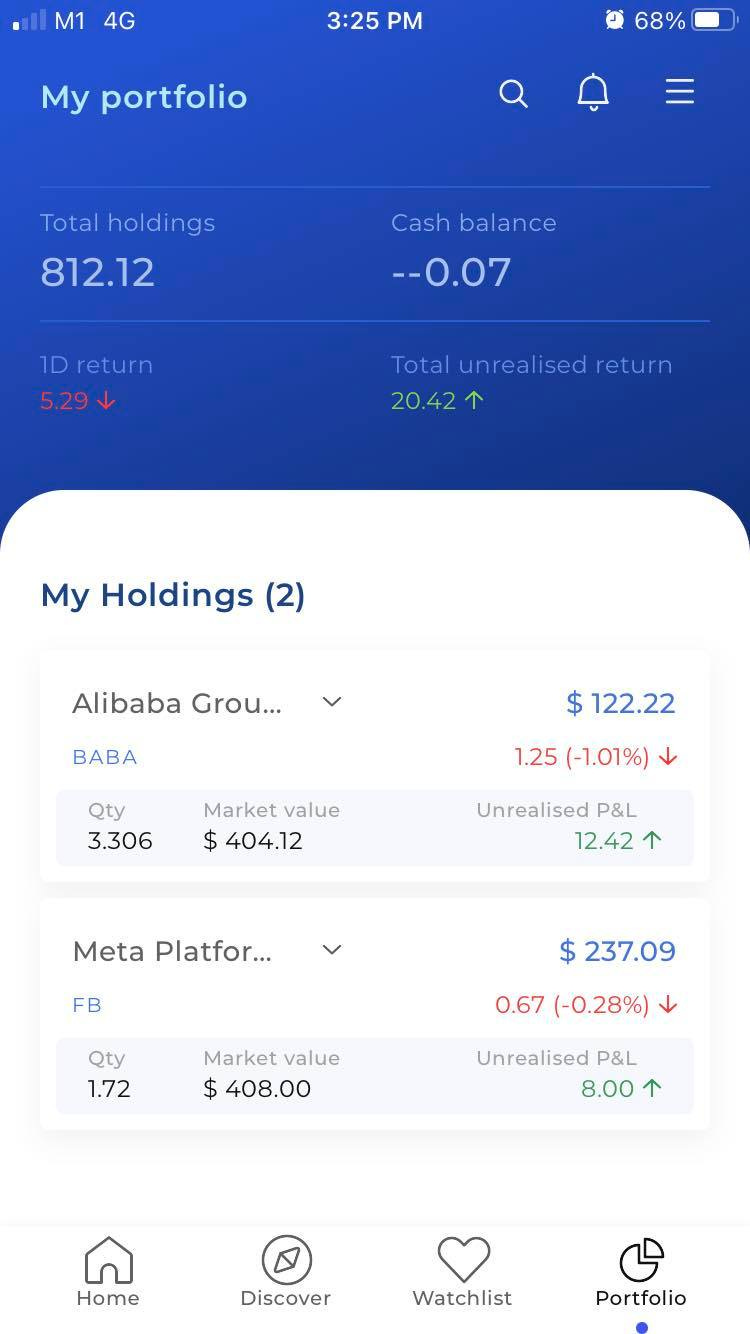The height and width of the screenshot is (1334, 750).
Task: Expand the Meta Platforms holding chevron
Action: coord(331,950)
